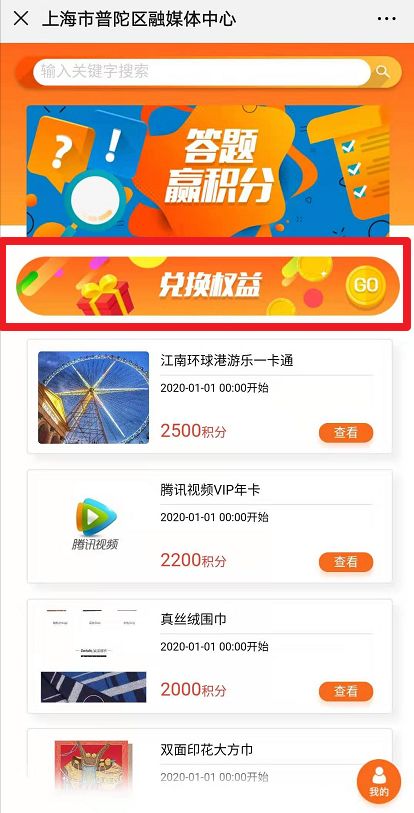Tap 查看 for 腾讯视频VIP年卡

coord(346,562)
